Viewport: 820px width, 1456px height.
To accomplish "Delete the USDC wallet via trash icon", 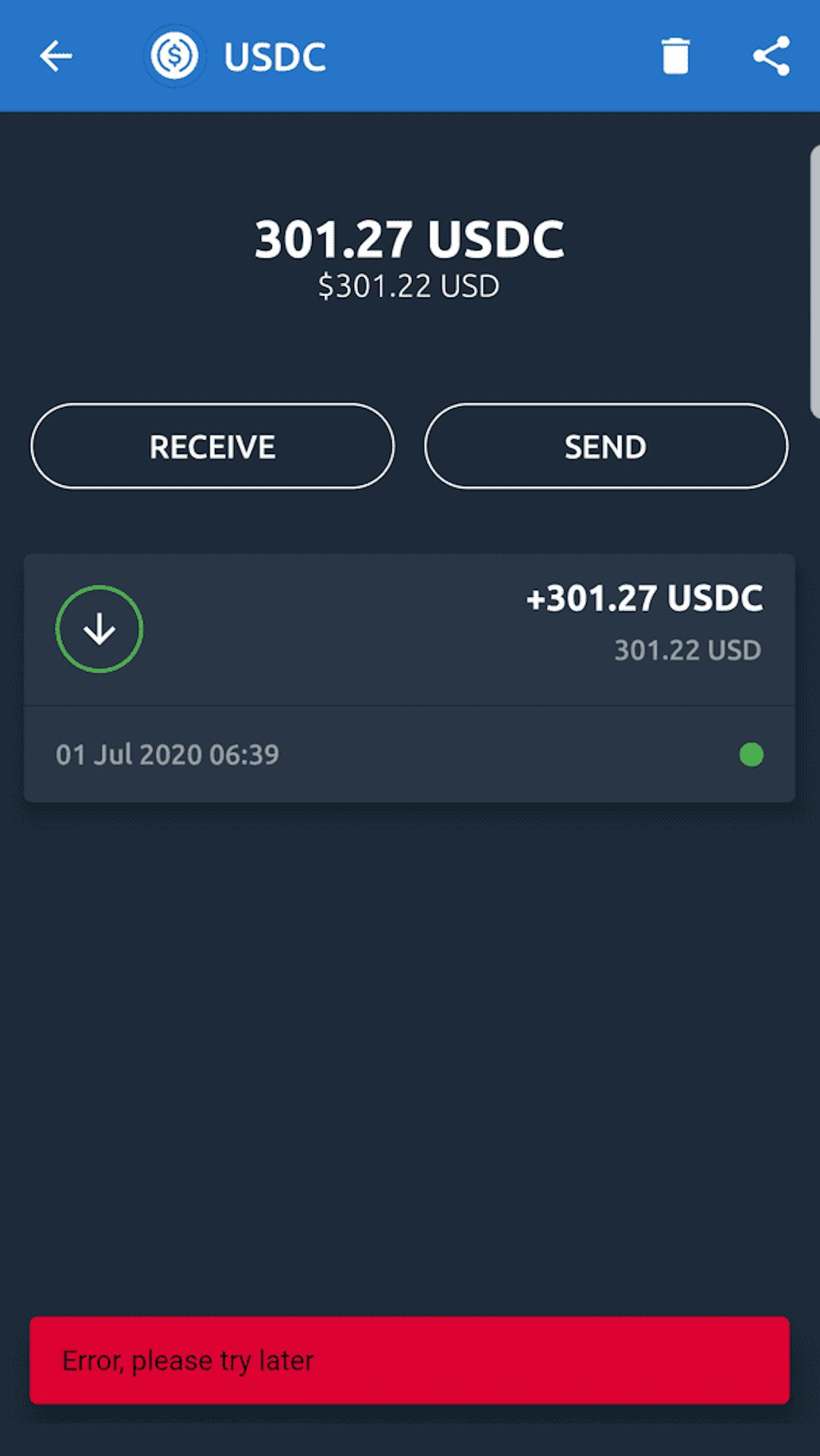I will coord(675,56).
